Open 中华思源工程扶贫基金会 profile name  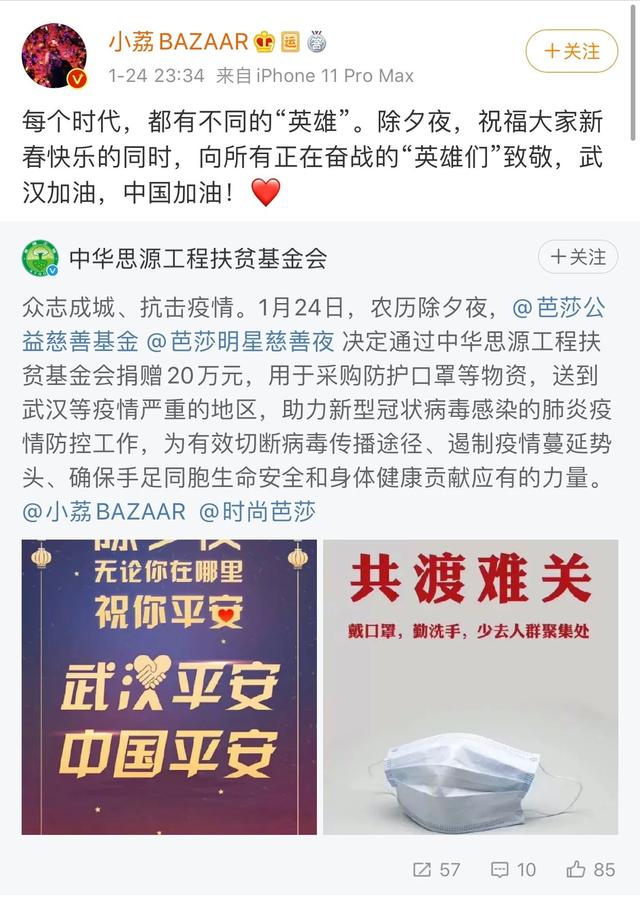tap(198, 259)
